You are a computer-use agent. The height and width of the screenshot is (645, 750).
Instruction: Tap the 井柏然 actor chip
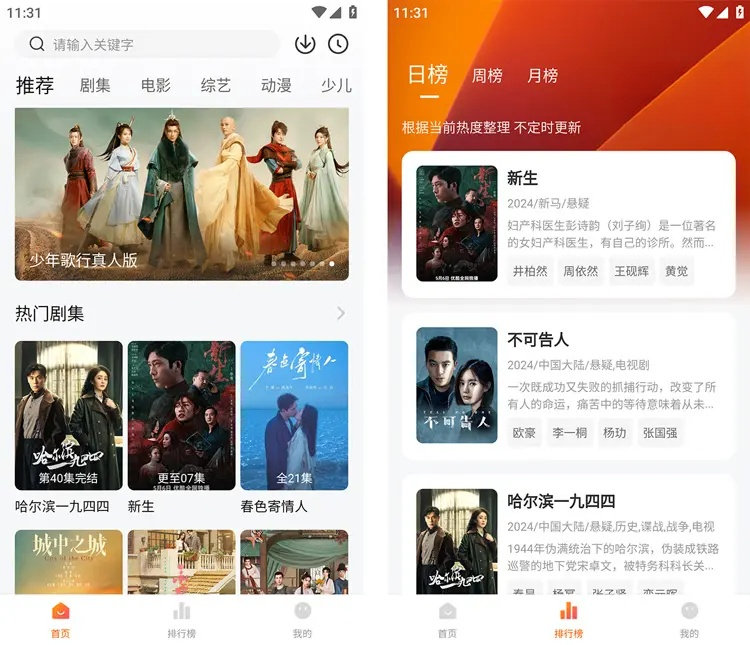530,271
